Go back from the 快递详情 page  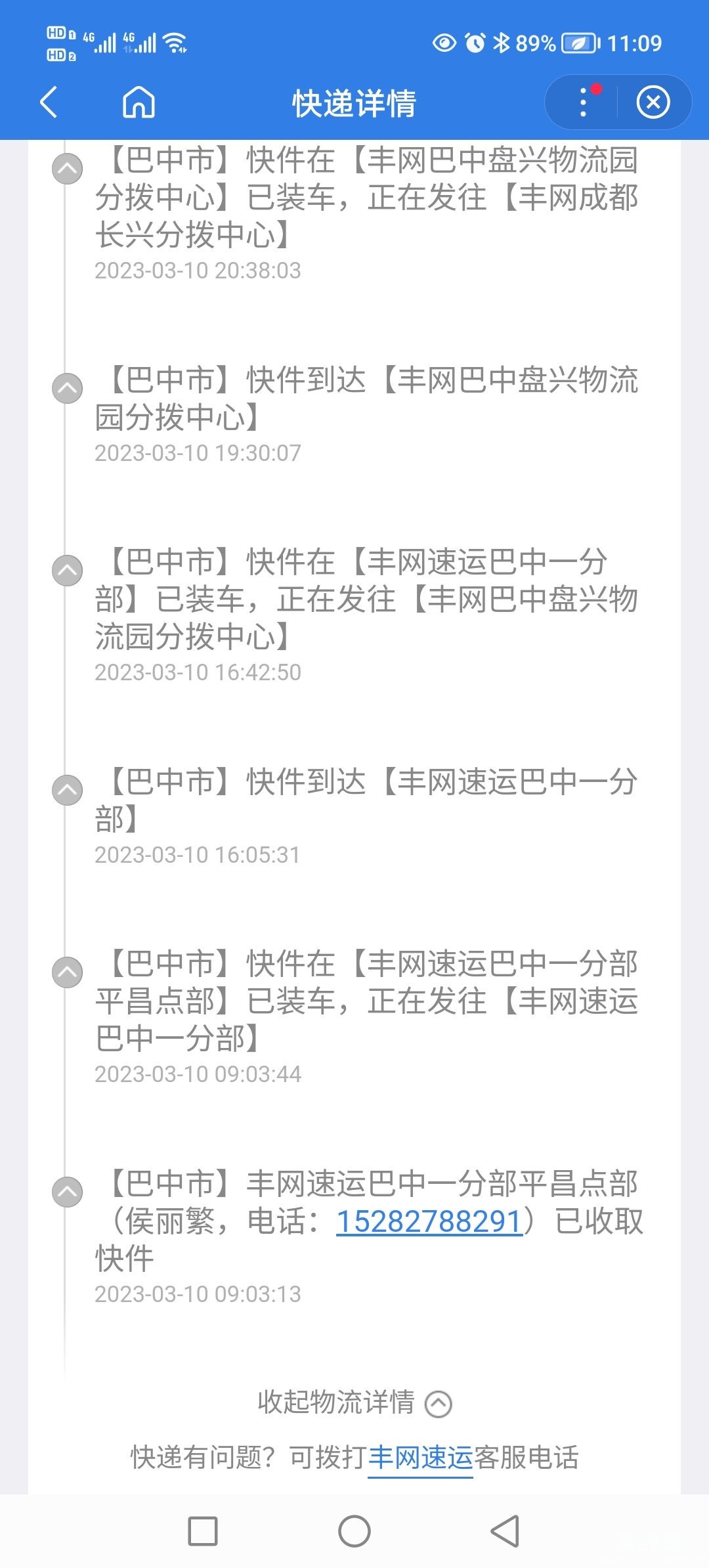[49, 102]
